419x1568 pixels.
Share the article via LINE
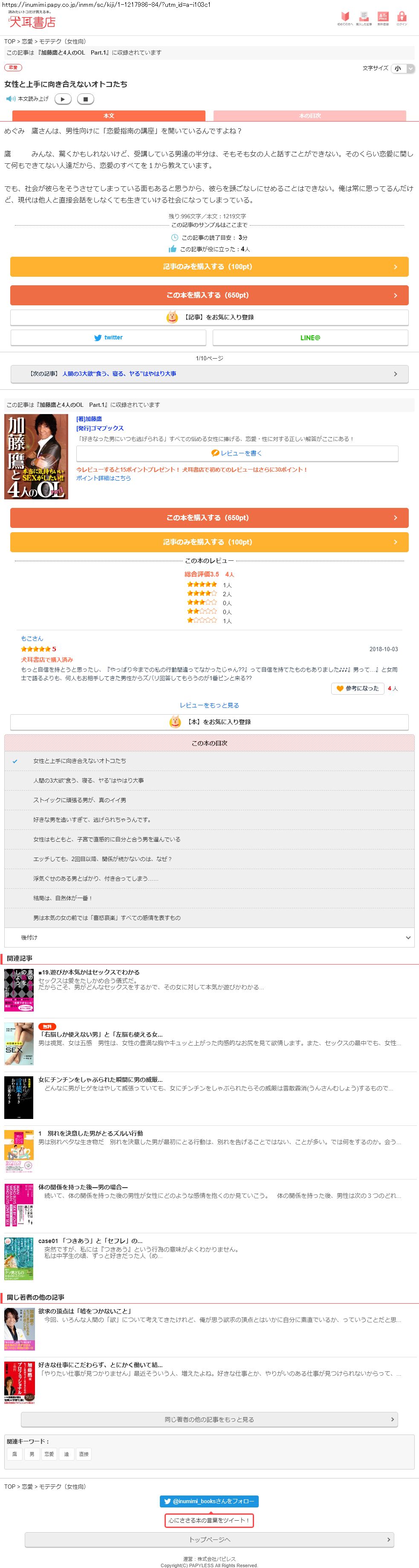click(x=310, y=337)
